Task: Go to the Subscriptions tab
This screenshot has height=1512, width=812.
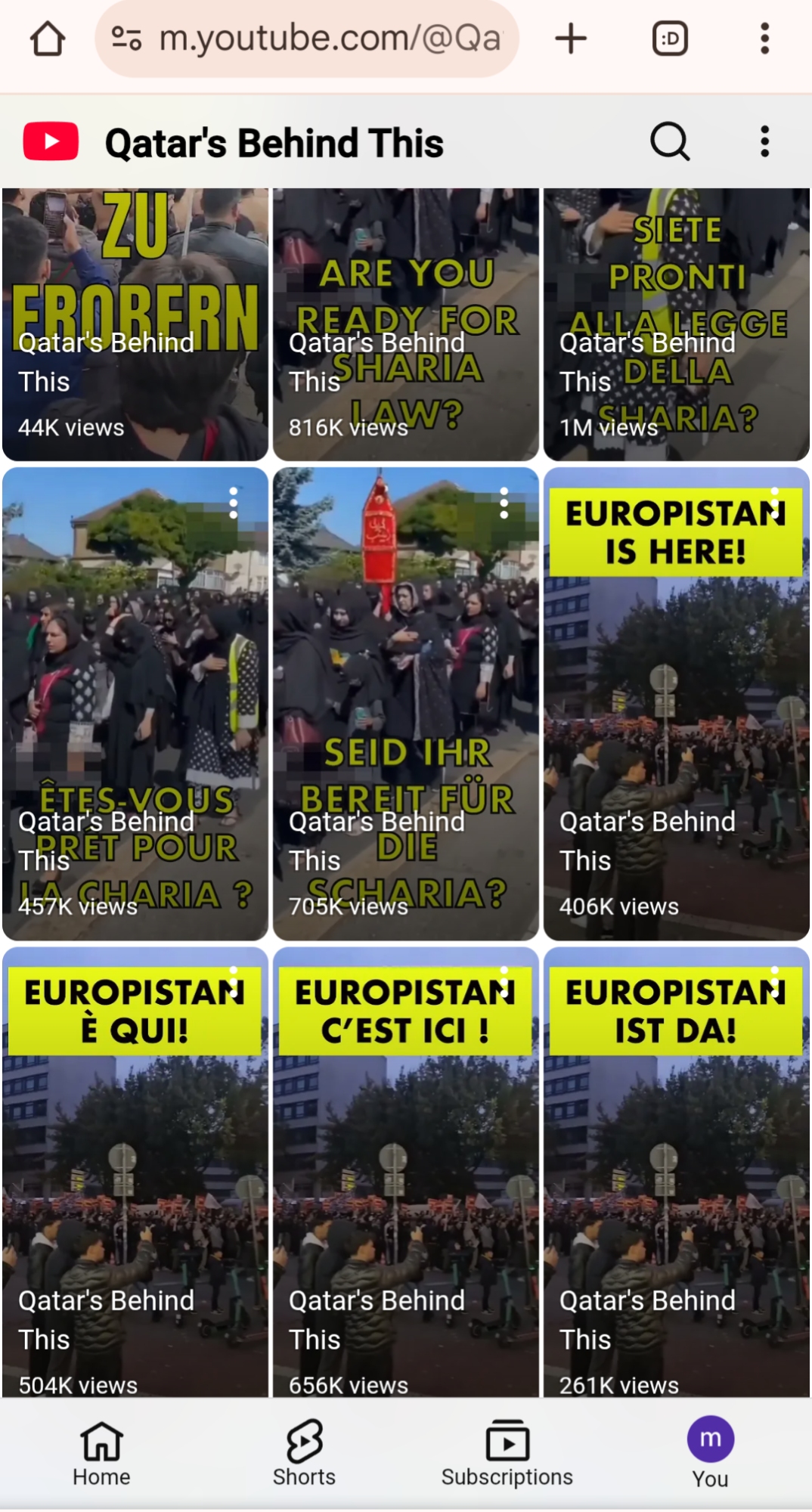Action: click(507, 1453)
